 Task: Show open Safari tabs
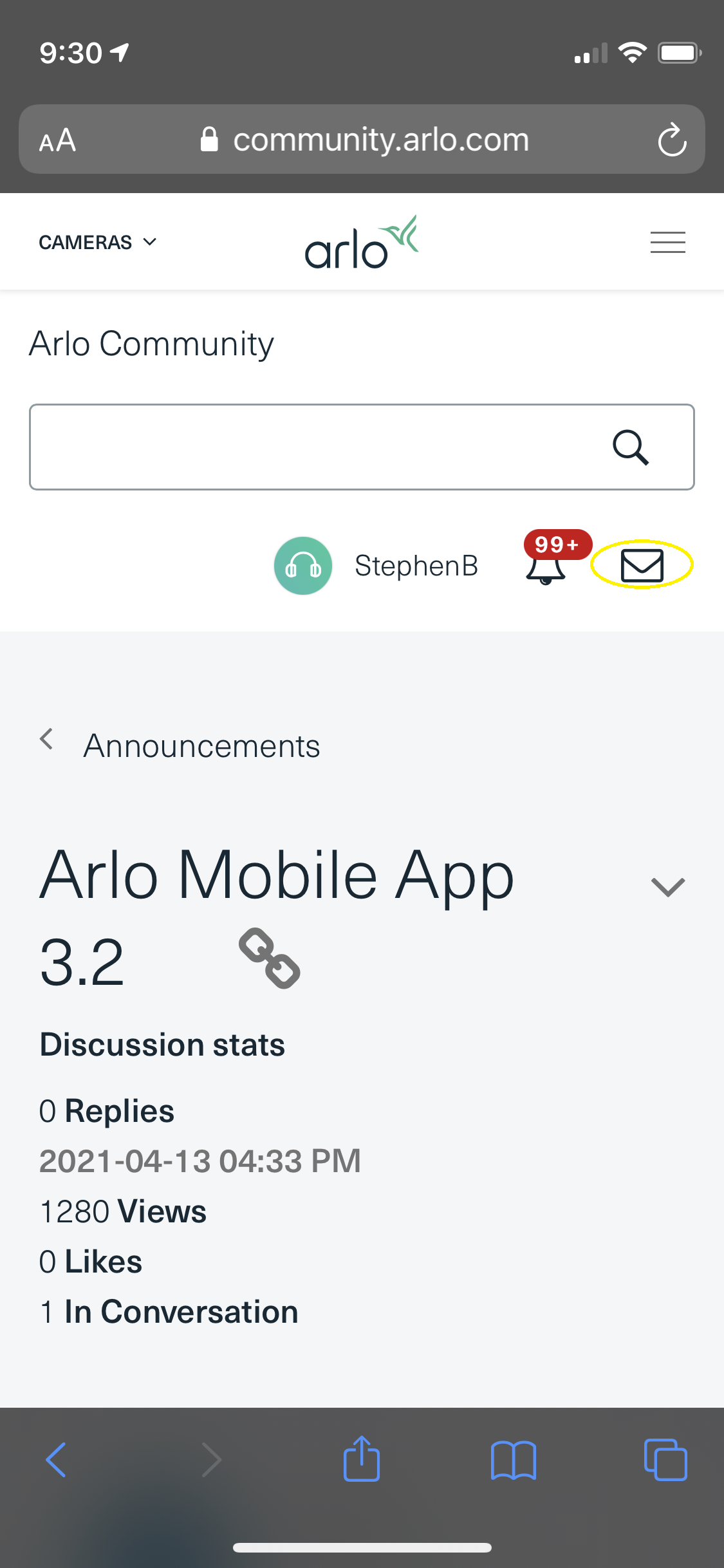point(665,1460)
